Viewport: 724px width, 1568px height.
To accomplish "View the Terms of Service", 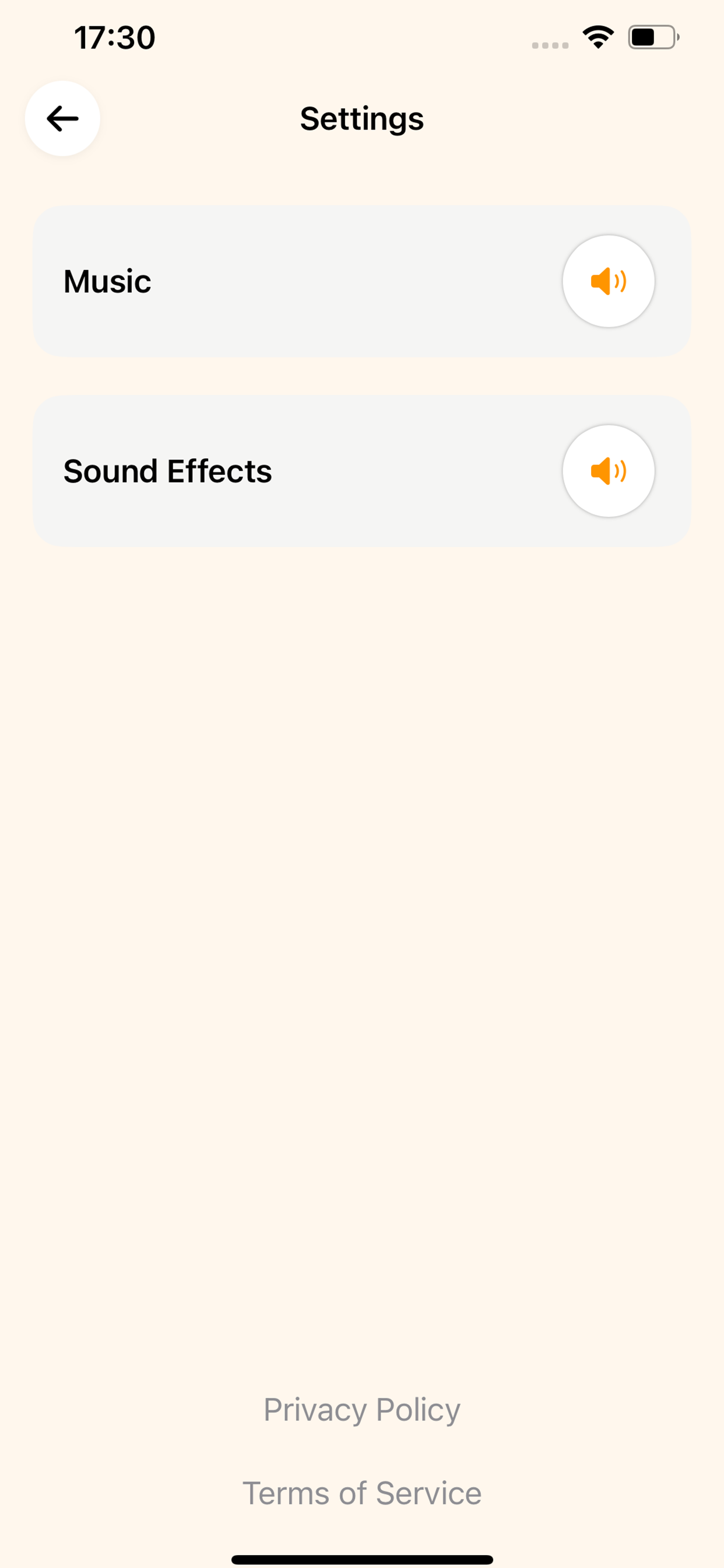I will coord(361,1493).
